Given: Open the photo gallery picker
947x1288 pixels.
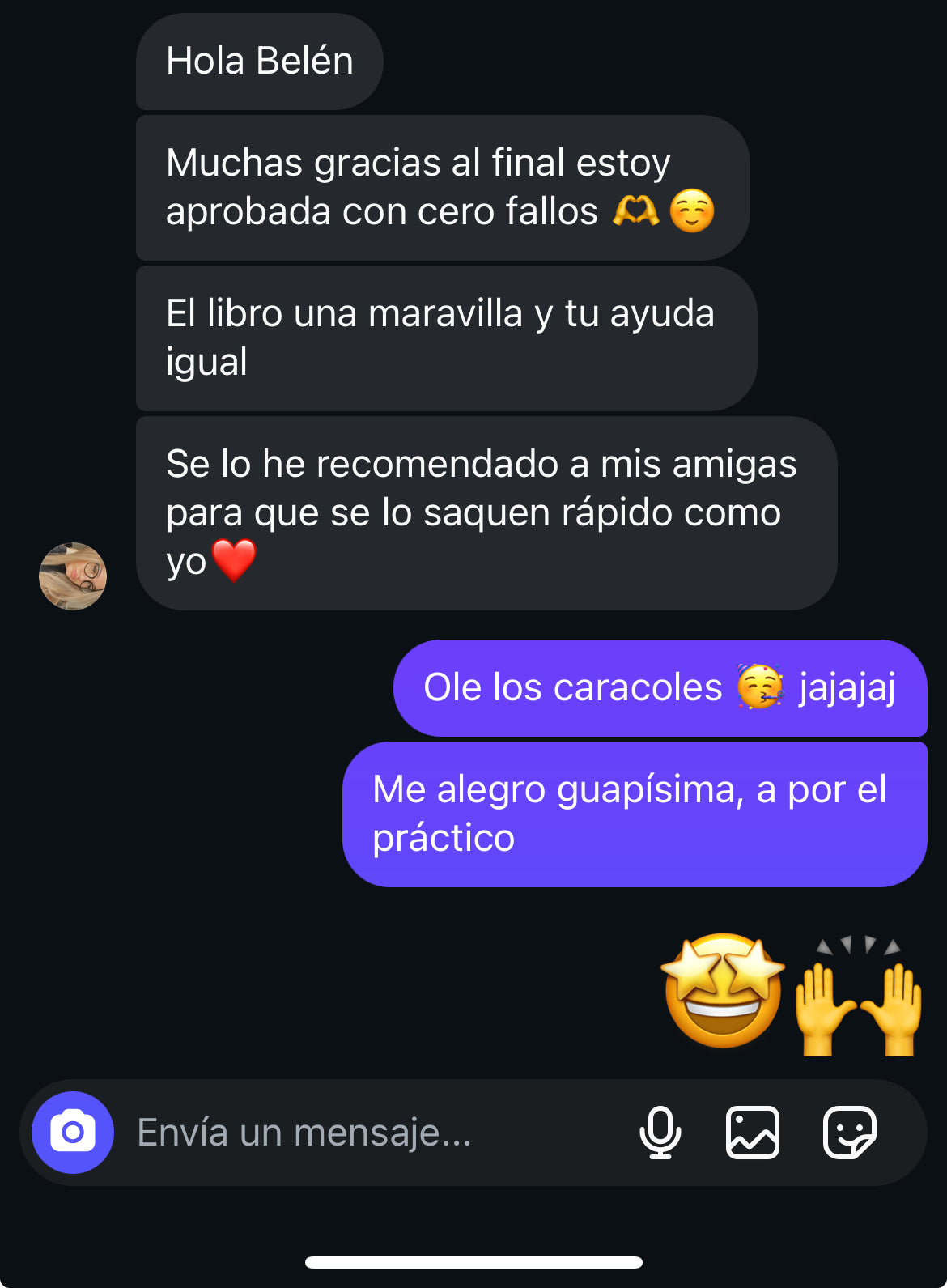Looking at the screenshot, I should tap(753, 1132).
